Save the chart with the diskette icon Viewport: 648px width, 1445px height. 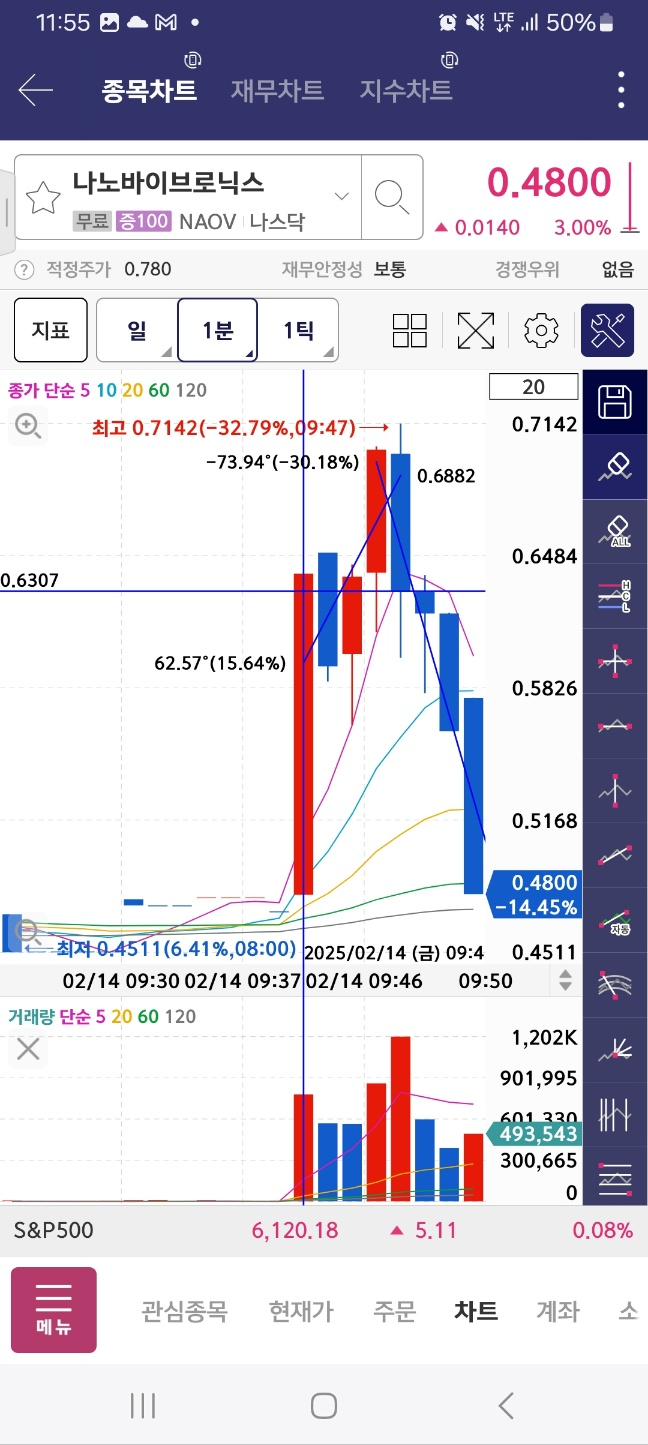pos(615,403)
